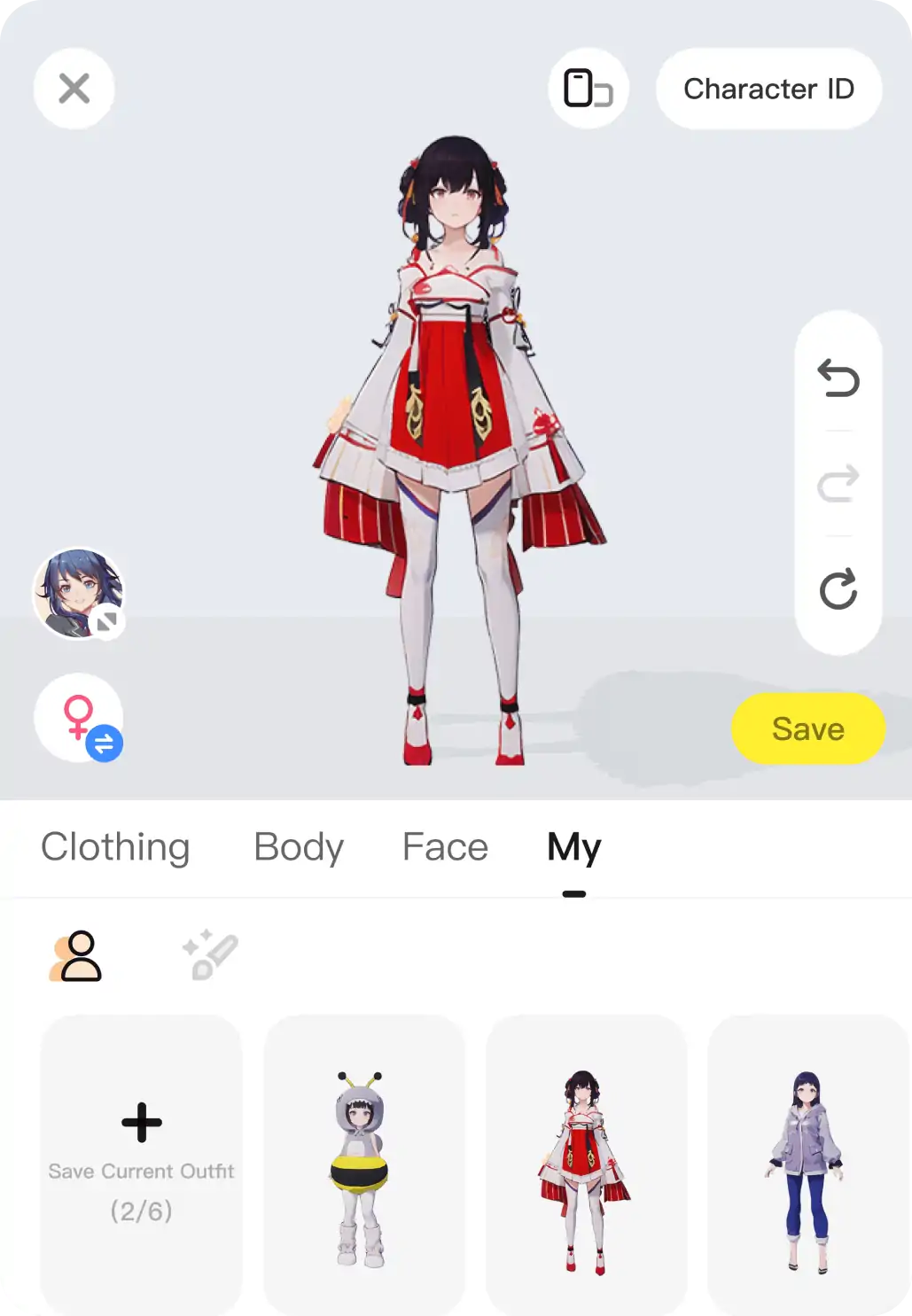Select the My tab

(574, 847)
